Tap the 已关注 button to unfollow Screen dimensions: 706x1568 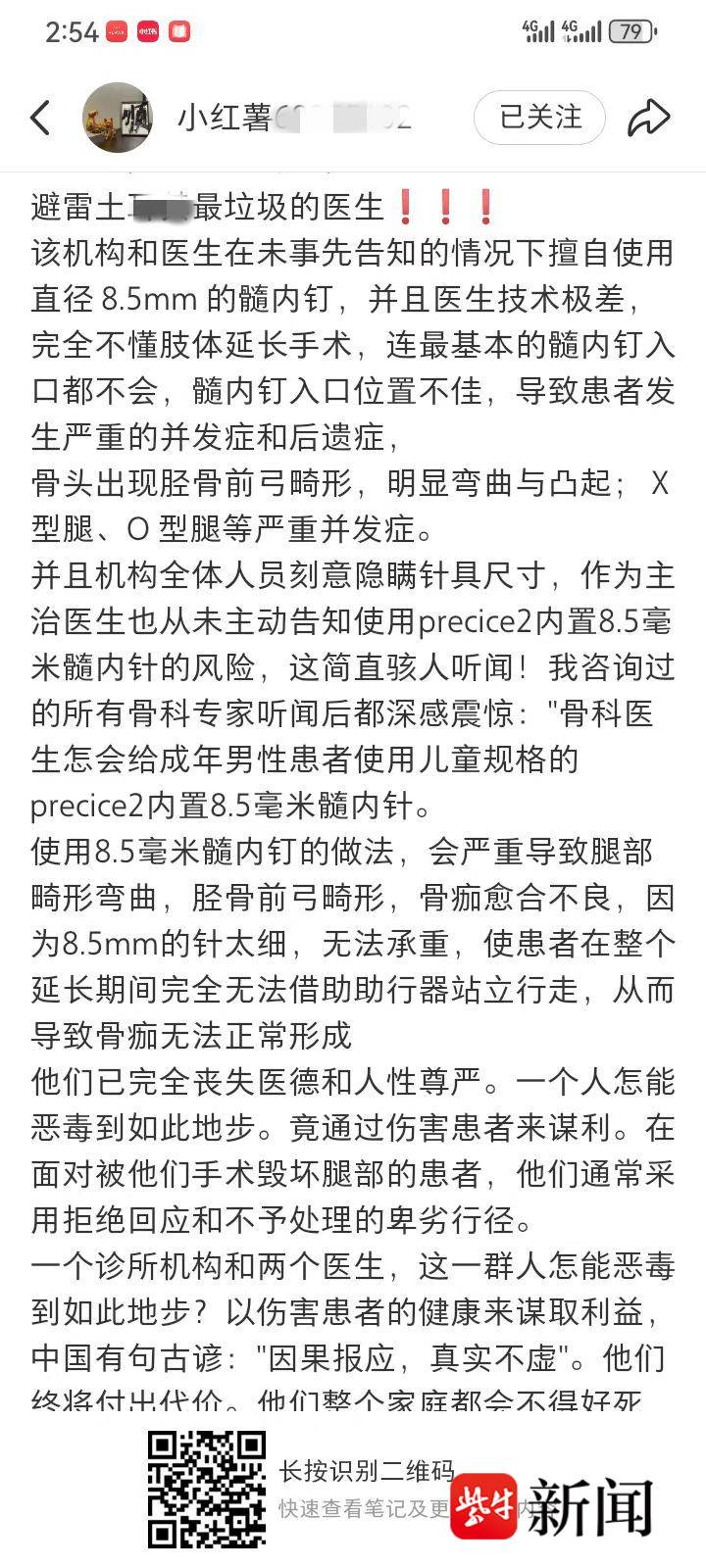(540, 118)
